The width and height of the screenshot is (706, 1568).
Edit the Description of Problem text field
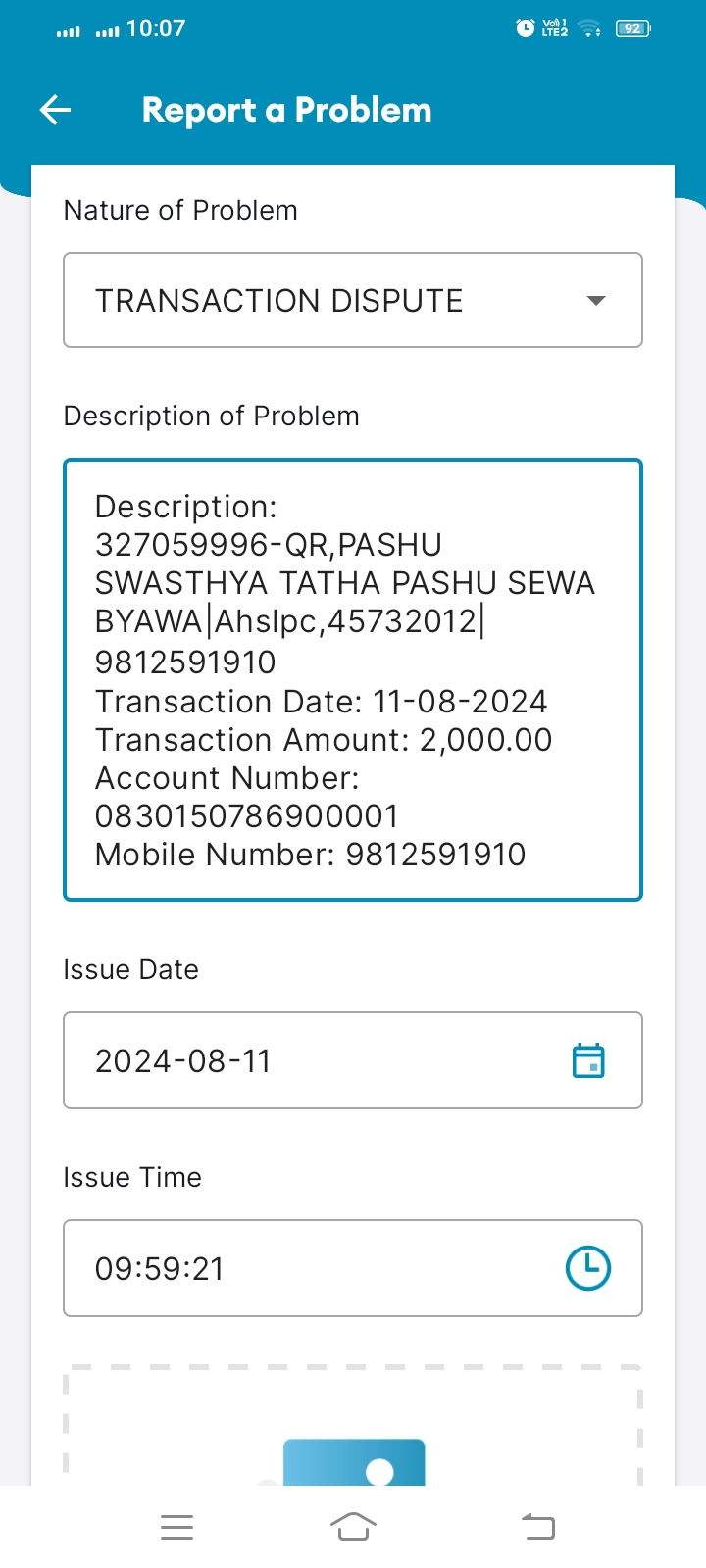click(353, 679)
